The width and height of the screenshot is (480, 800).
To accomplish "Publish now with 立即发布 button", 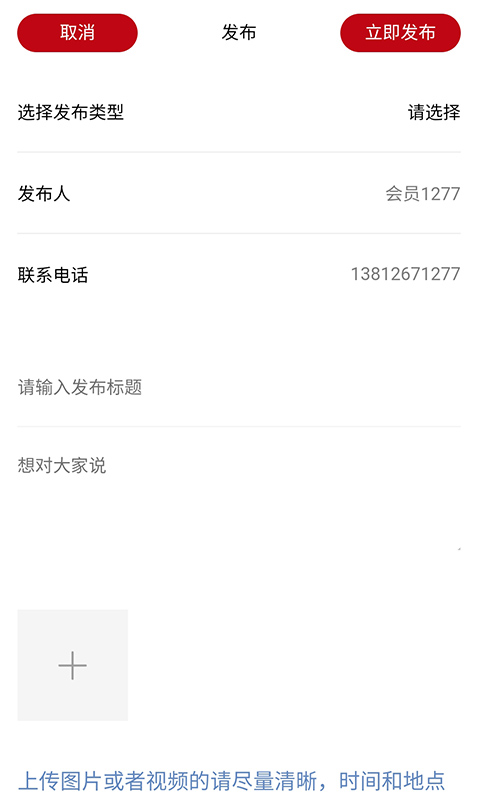I will [400, 33].
